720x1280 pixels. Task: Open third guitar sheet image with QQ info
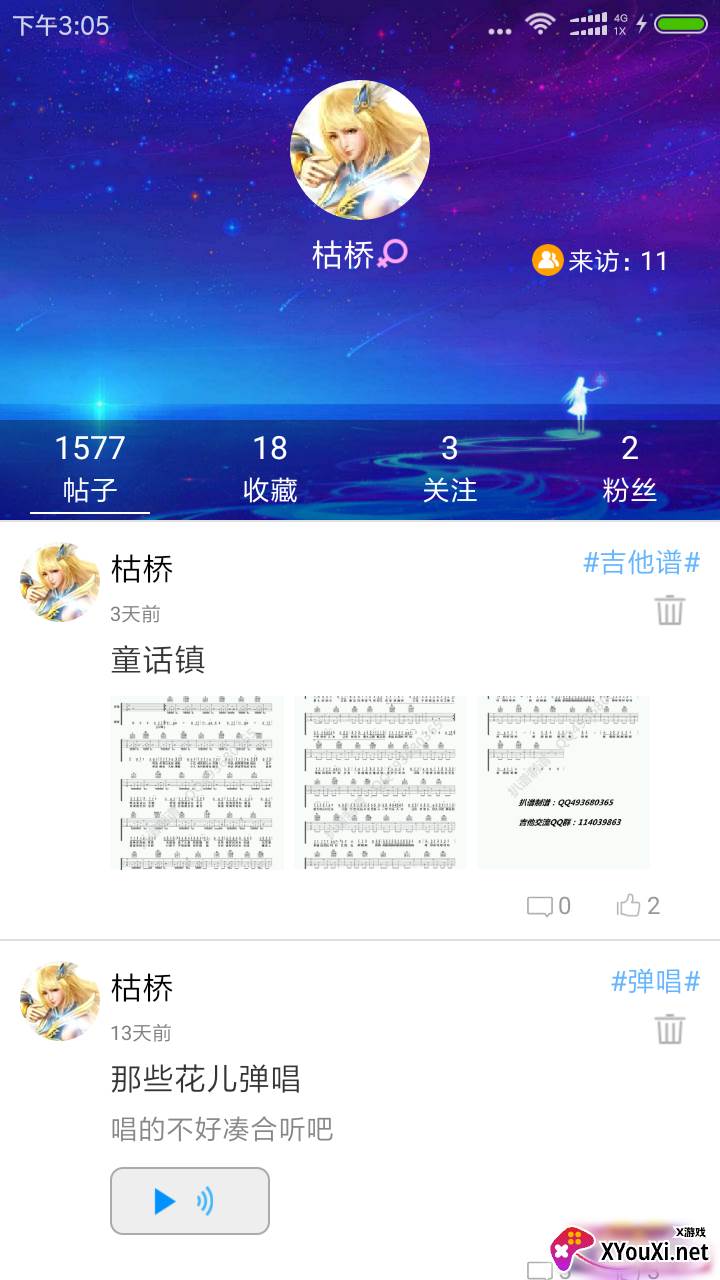pos(563,783)
